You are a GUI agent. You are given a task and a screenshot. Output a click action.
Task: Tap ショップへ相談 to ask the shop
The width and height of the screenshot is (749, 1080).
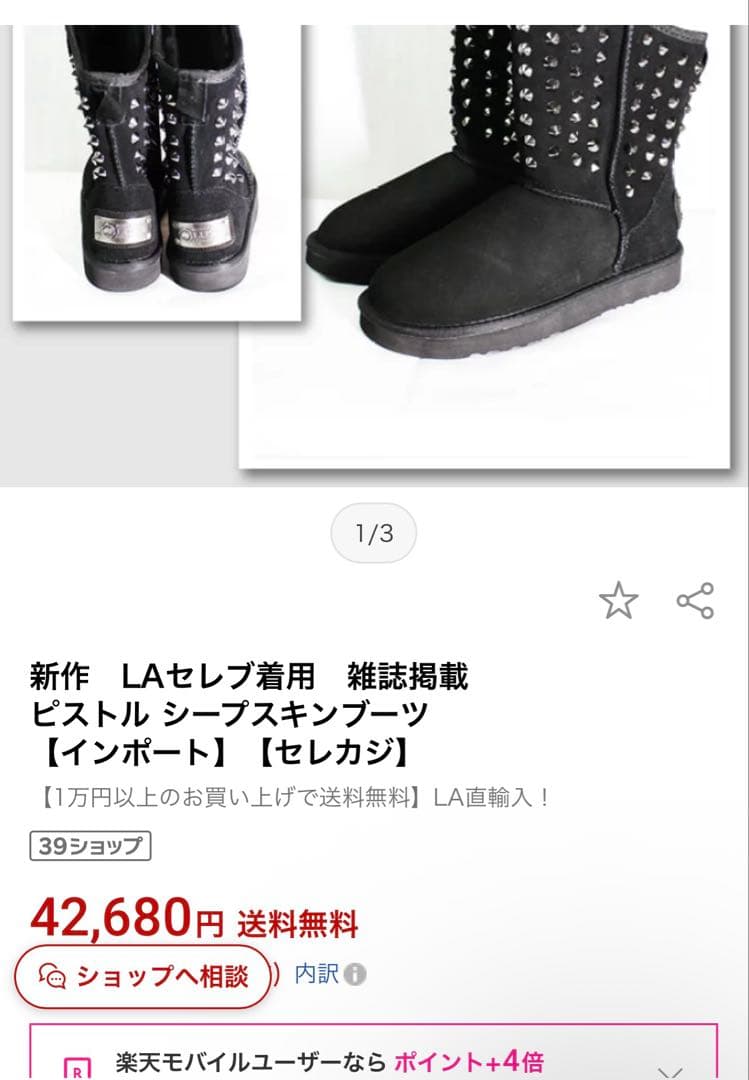pyautogui.click(x=143, y=976)
